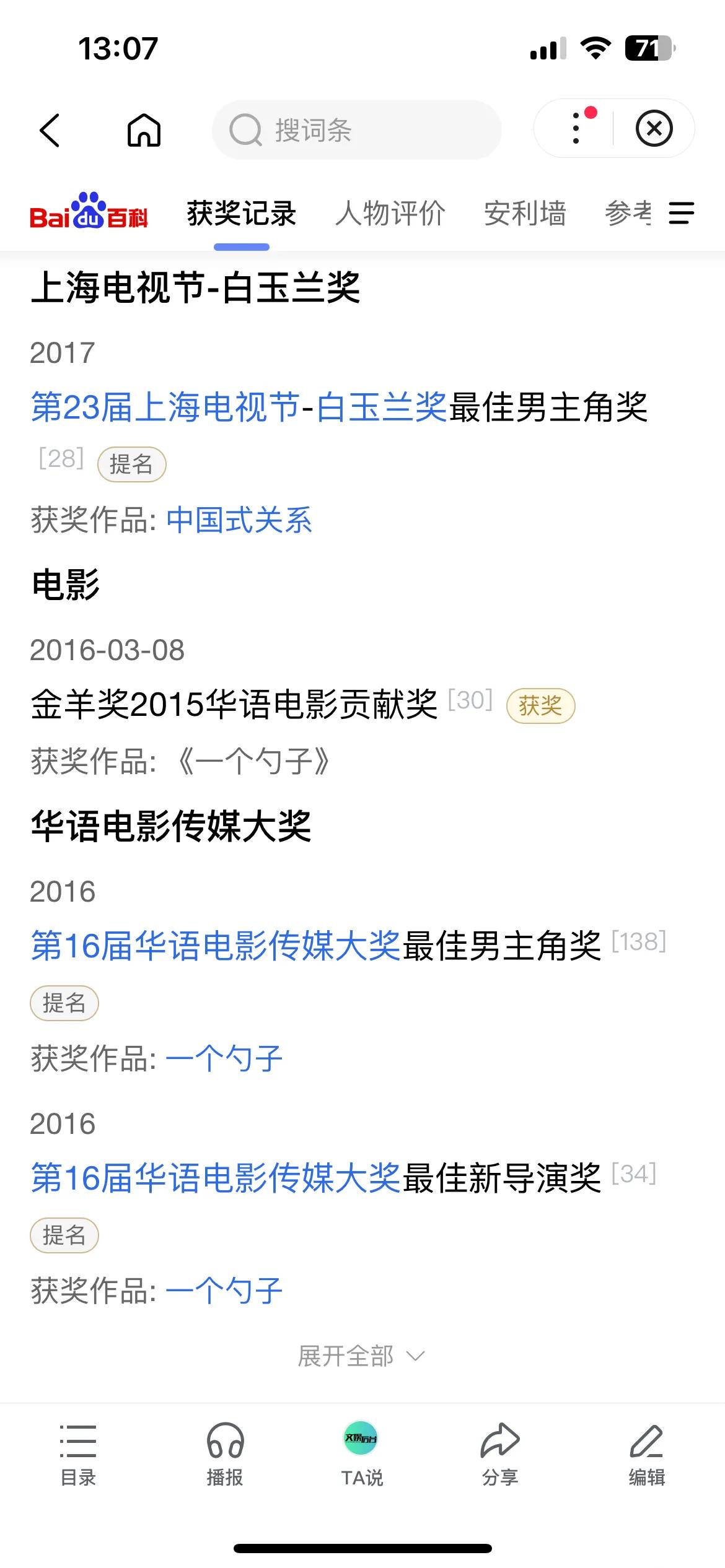Tap the 搜词条 search box

pos(356,130)
